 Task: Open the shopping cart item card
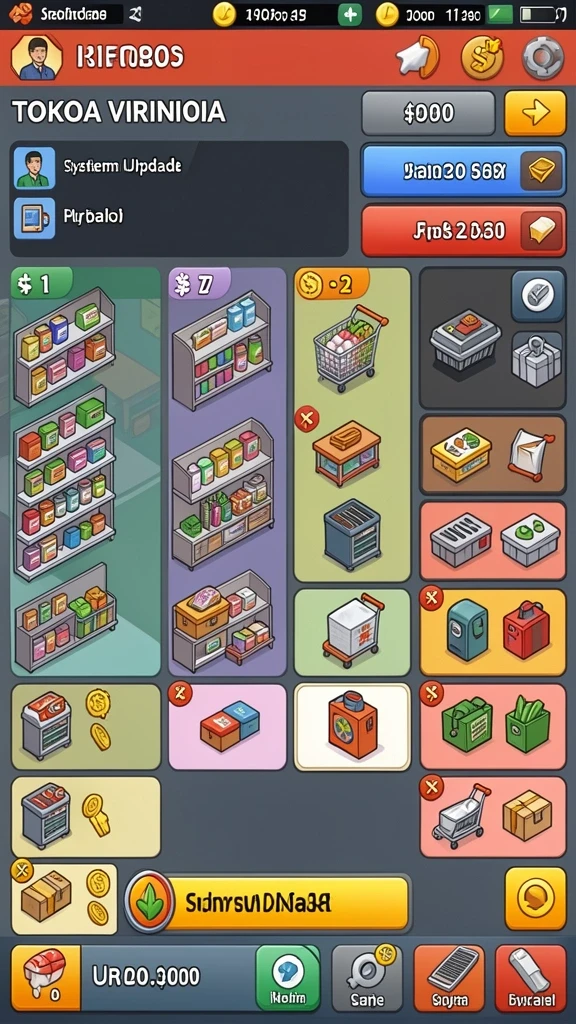click(x=352, y=424)
